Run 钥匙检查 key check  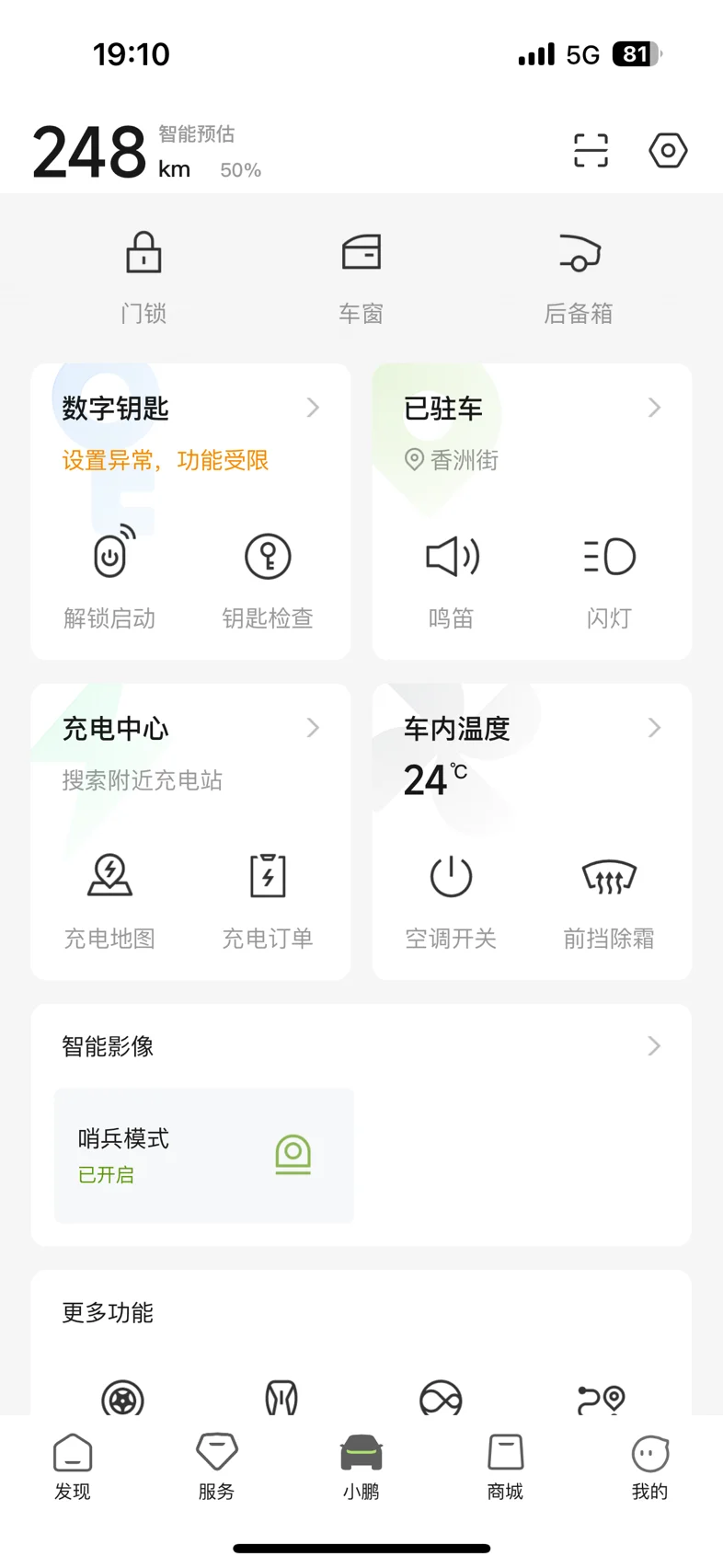pyautogui.click(x=268, y=577)
